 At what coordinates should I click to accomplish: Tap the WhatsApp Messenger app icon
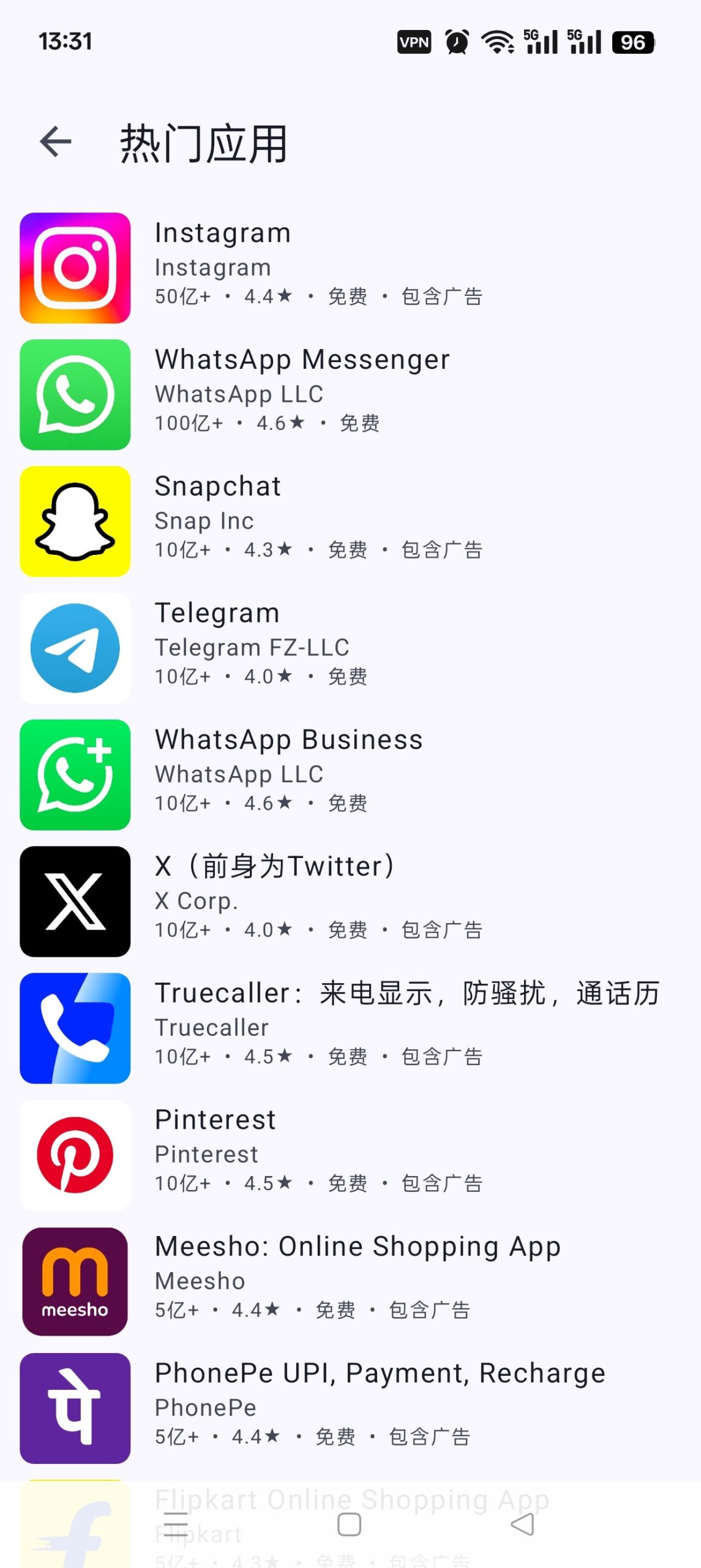point(74,395)
